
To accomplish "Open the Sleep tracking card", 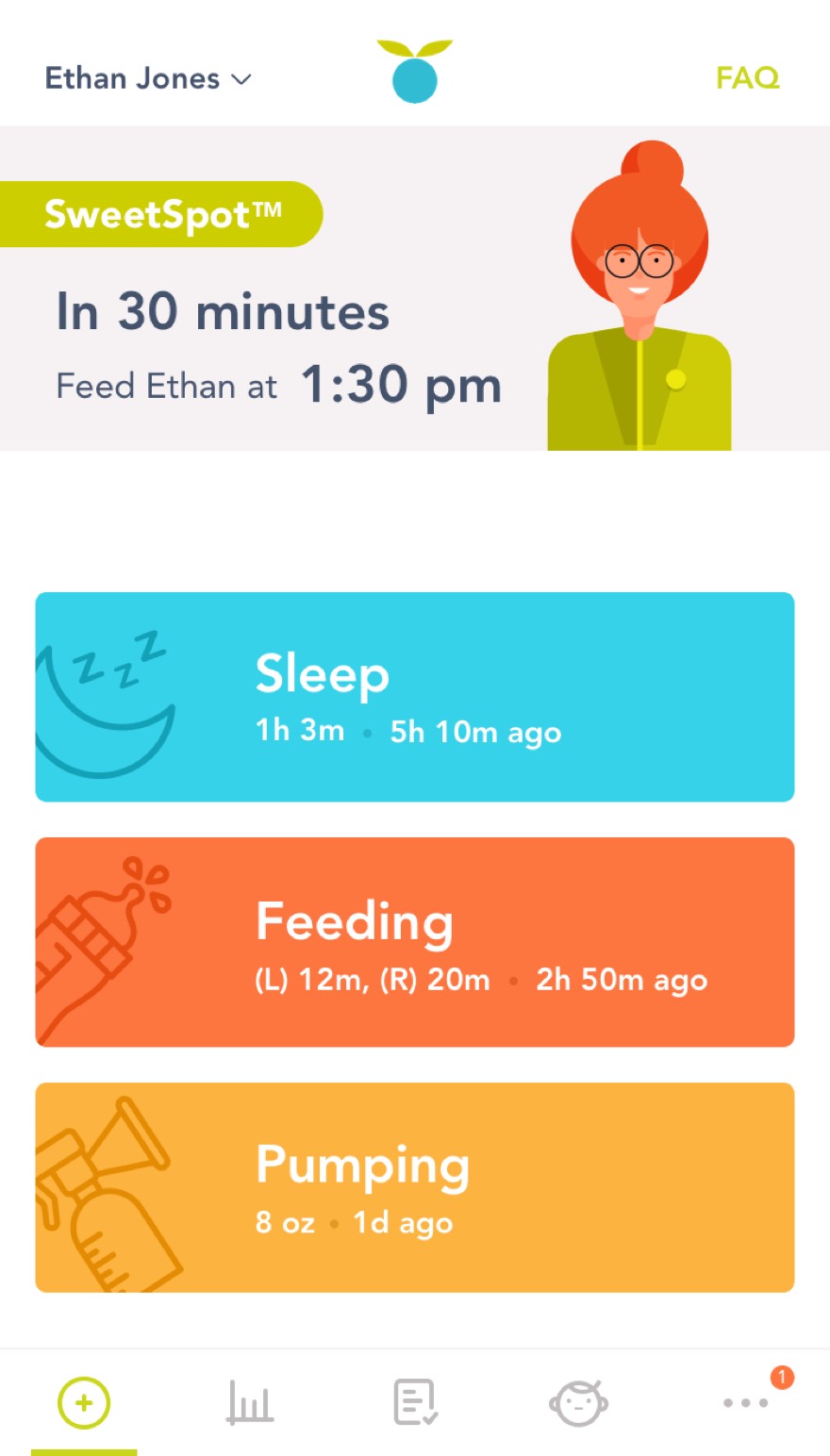I will click(x=415, y=697).
